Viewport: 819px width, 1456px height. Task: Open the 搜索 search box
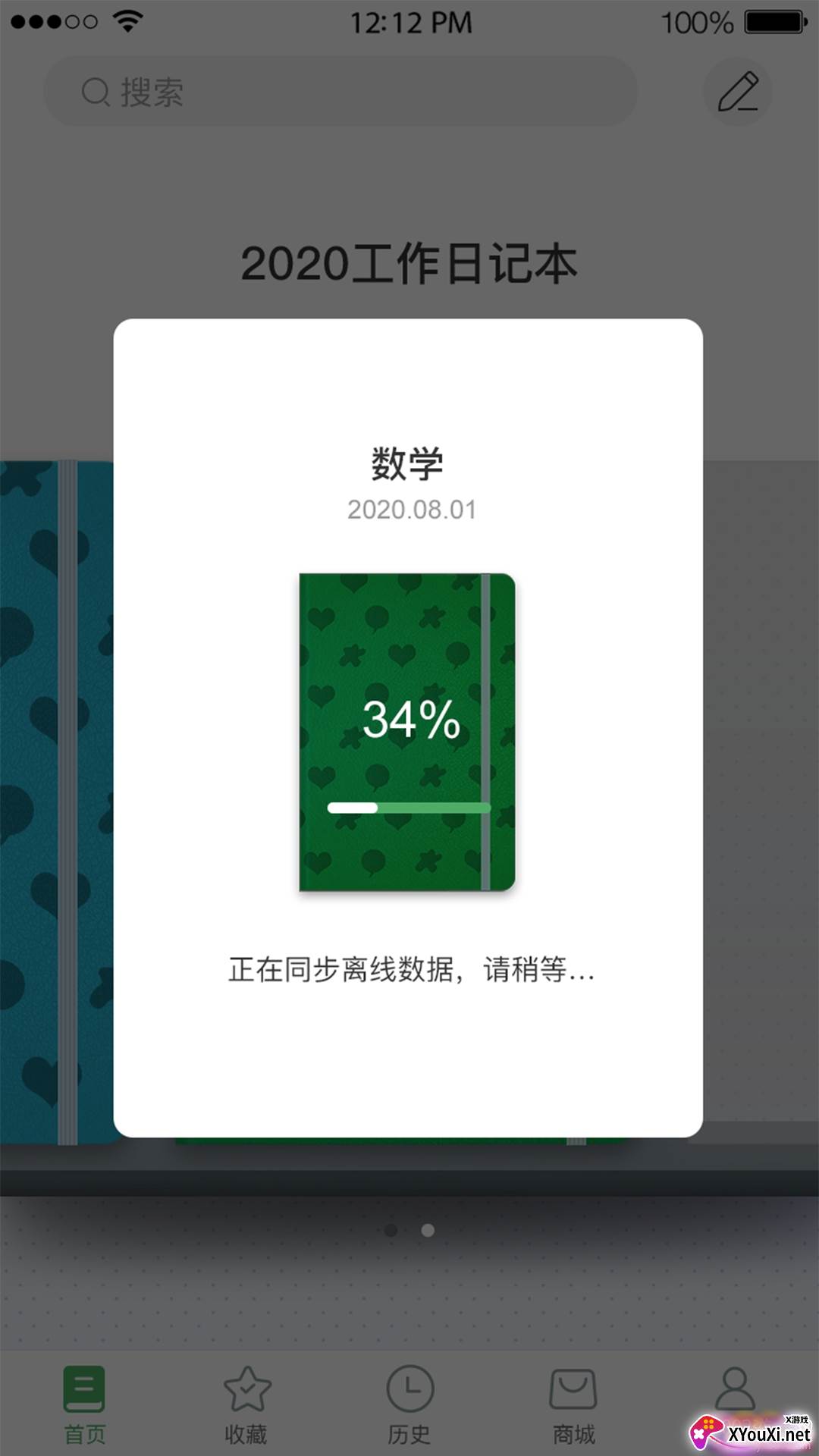coord(340,92)
